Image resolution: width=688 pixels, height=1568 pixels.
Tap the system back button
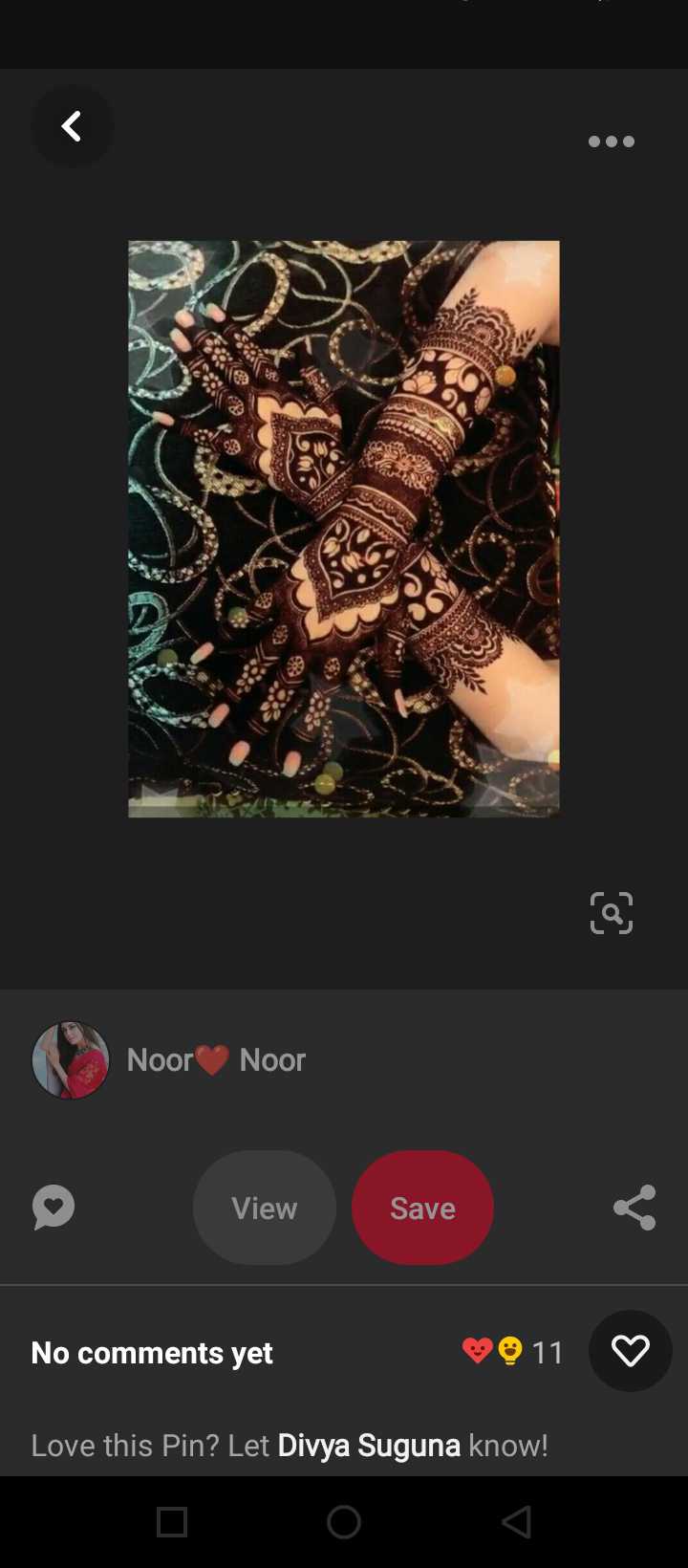(516, 1522)
